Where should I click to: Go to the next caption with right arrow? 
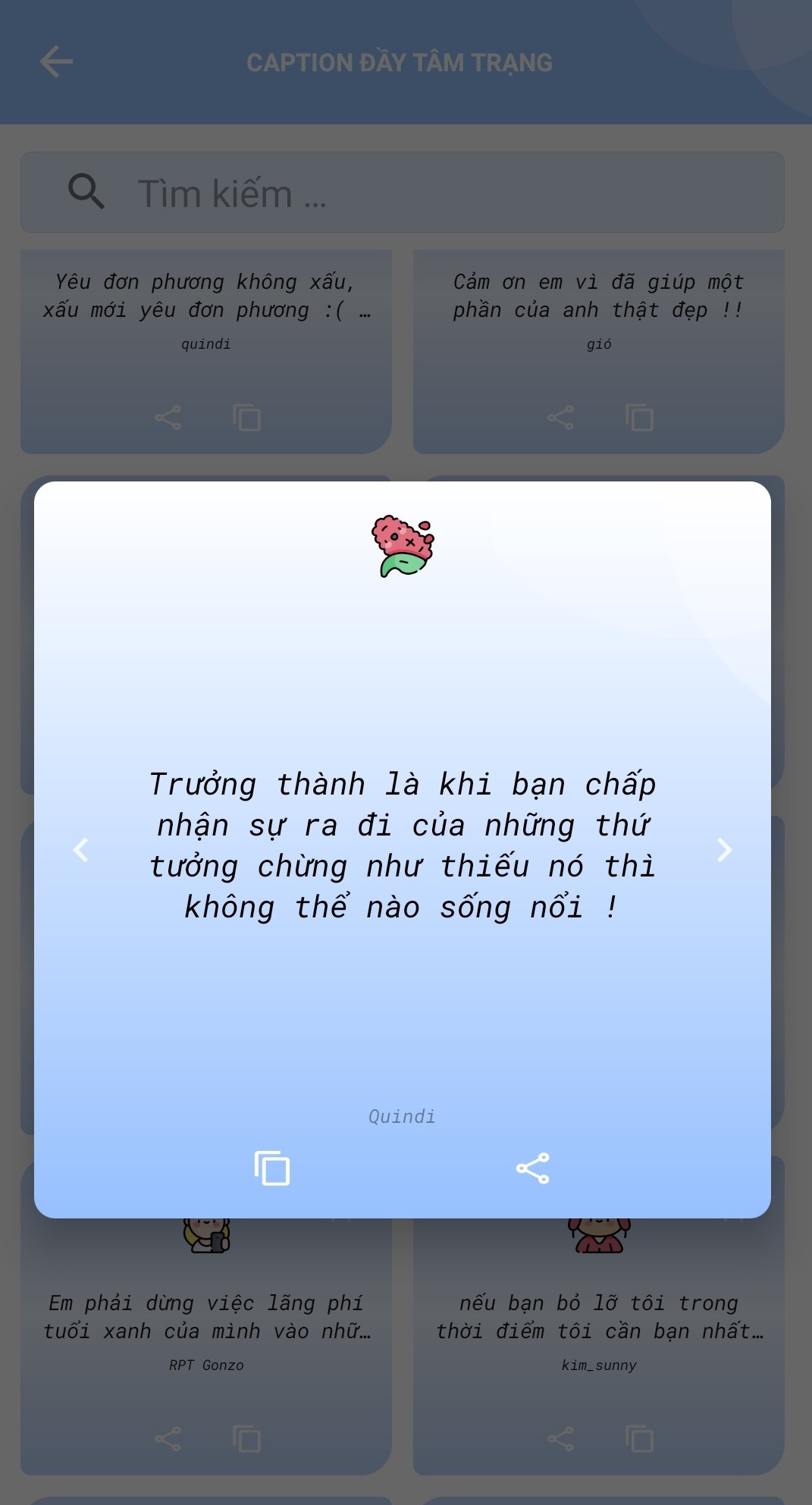click(x=724, y=850)
